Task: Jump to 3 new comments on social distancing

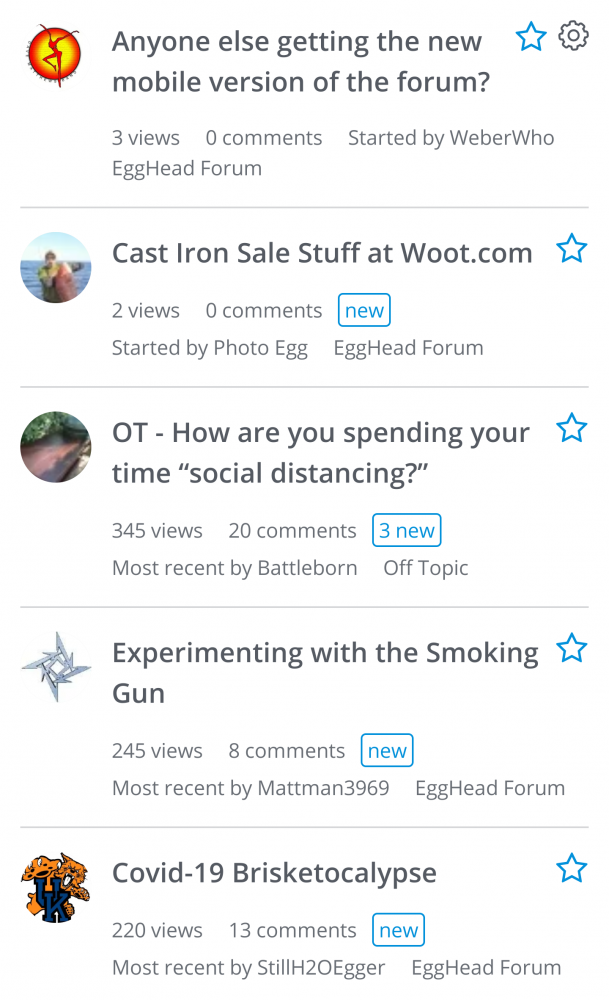Action: [x=406, y=531]
